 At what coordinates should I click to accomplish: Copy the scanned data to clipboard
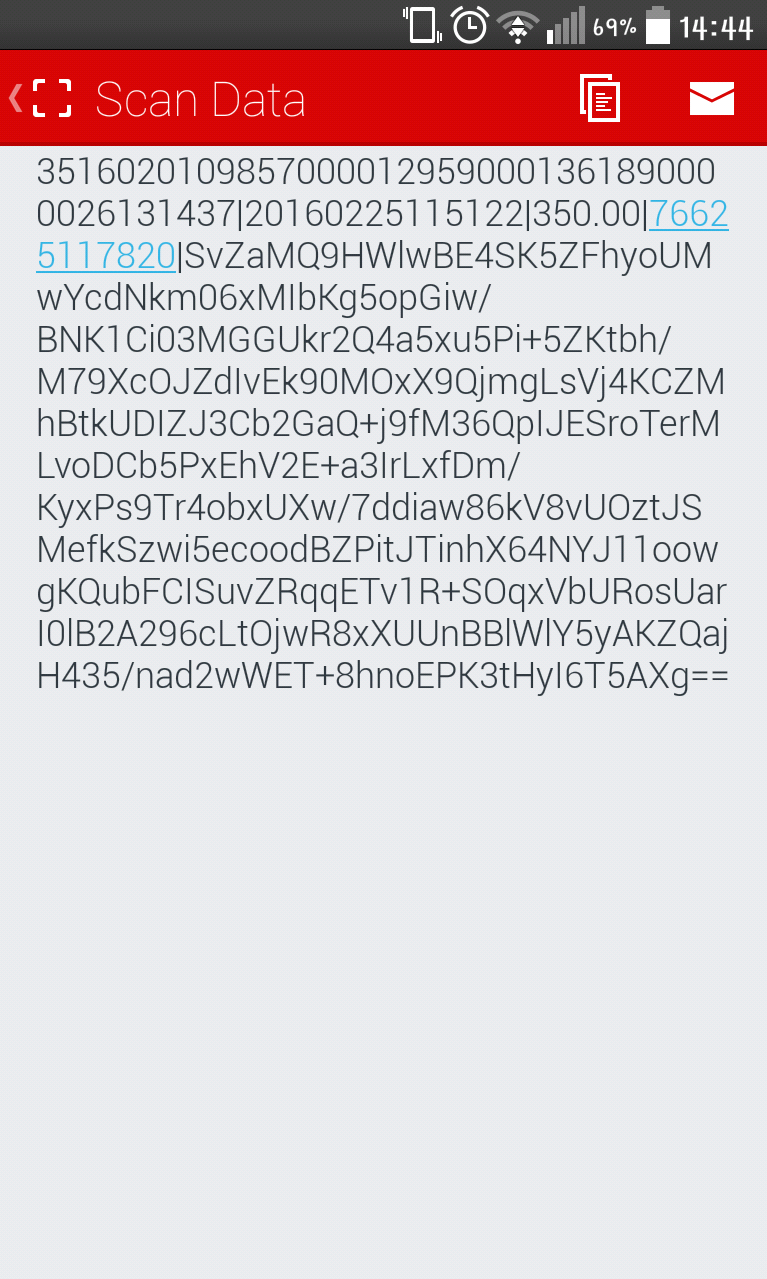pyautogui.click(x=600, y=98)
